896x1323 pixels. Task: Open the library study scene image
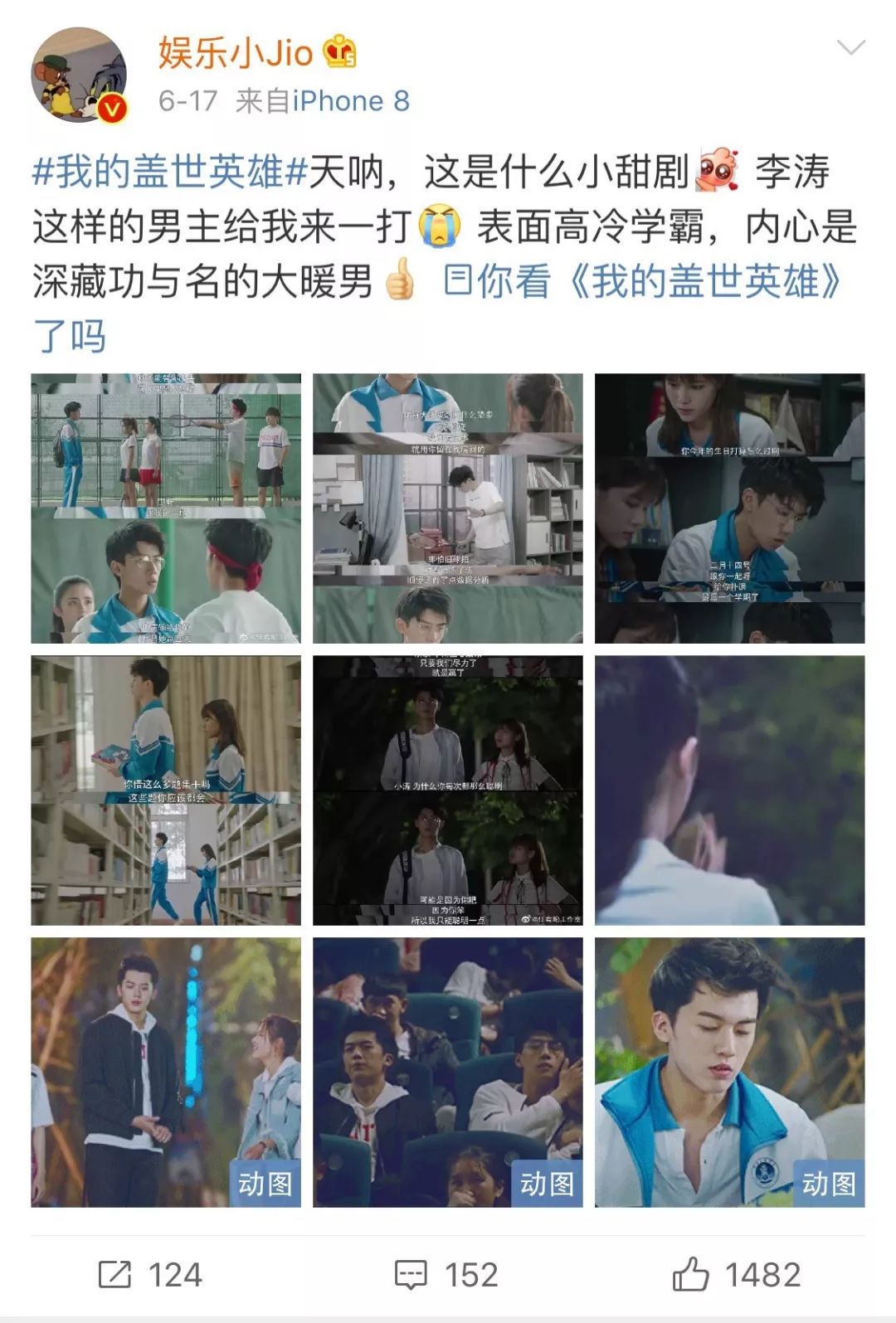(x=730, y=508)
